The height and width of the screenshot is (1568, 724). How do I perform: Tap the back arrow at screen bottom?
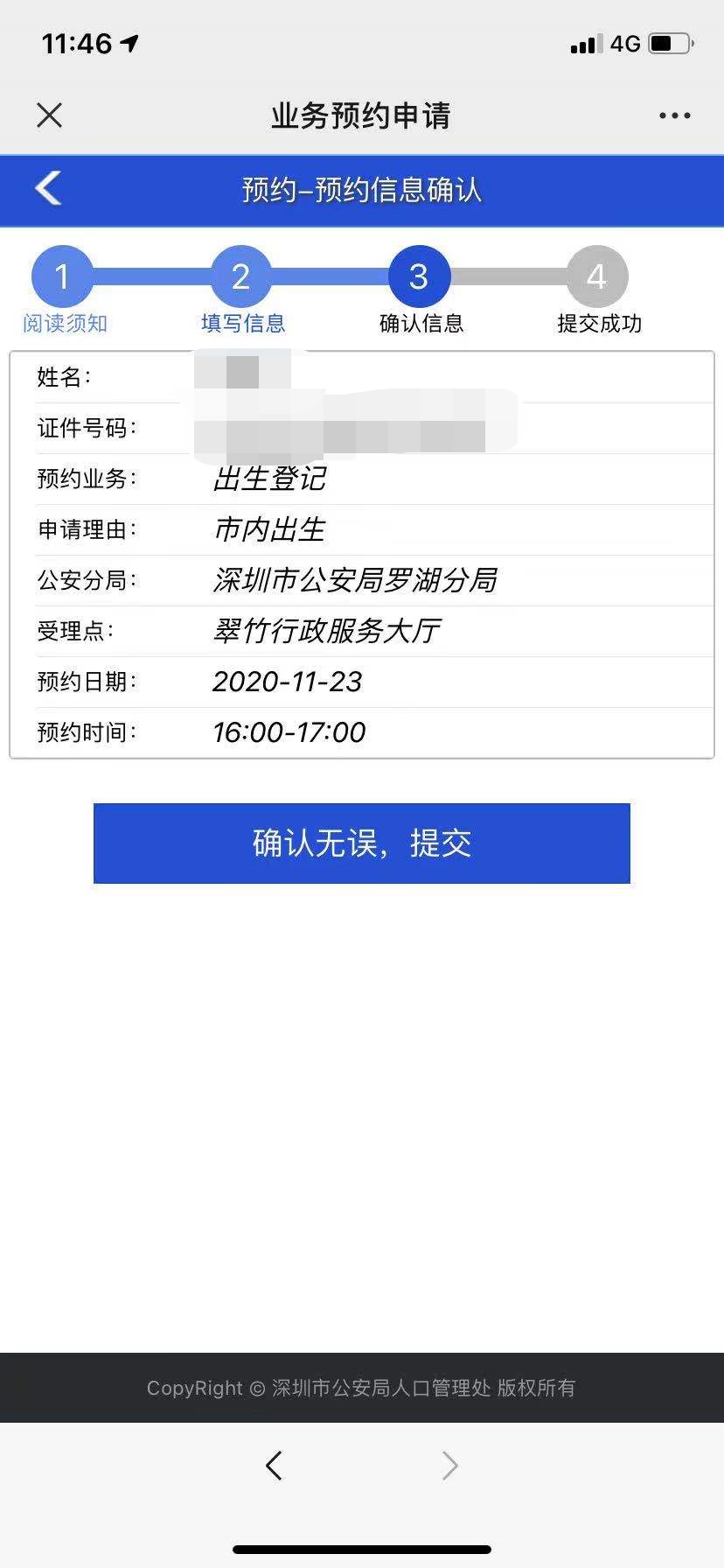point(274,1466)
